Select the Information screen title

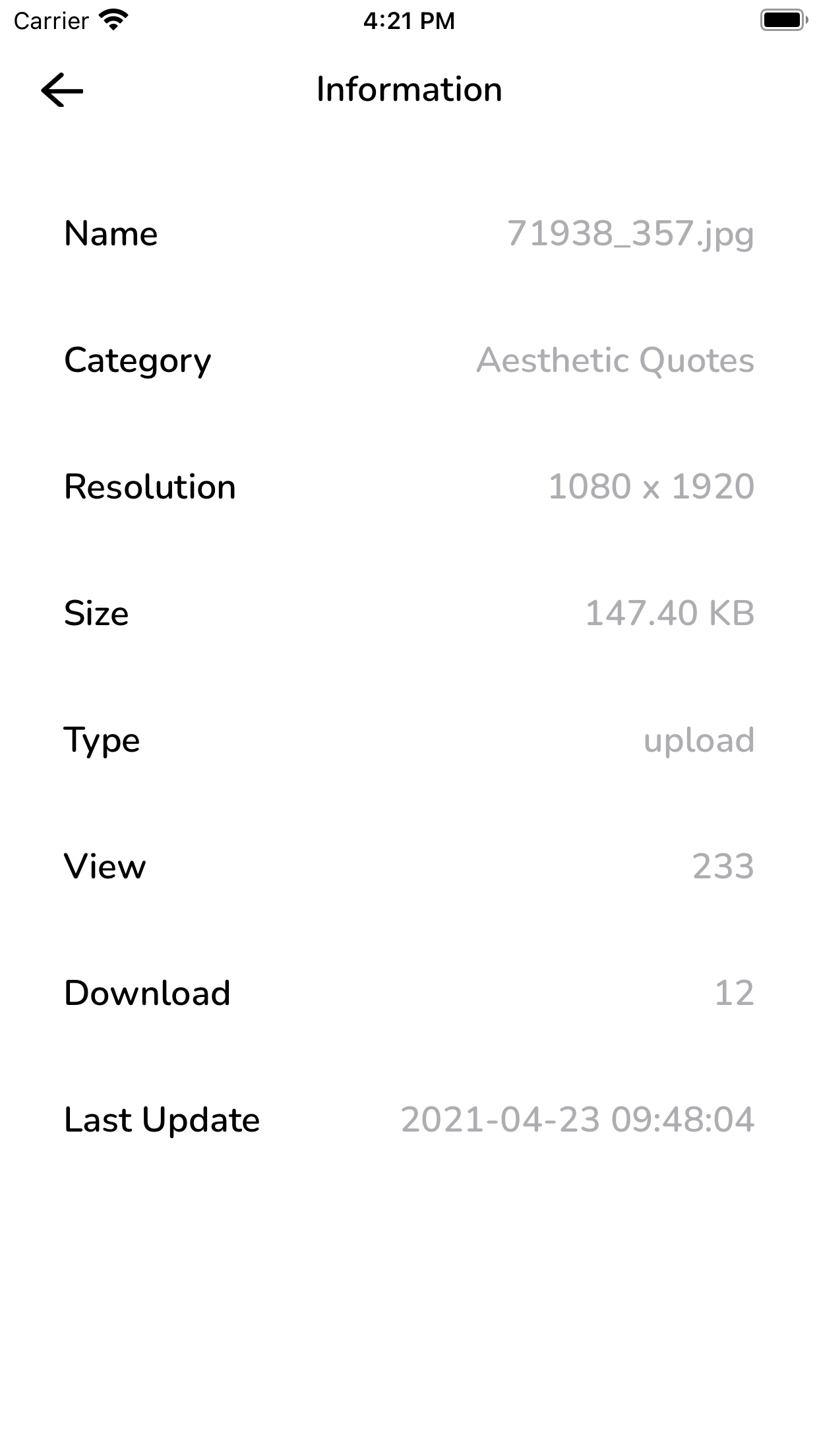(x=408, y=88)
